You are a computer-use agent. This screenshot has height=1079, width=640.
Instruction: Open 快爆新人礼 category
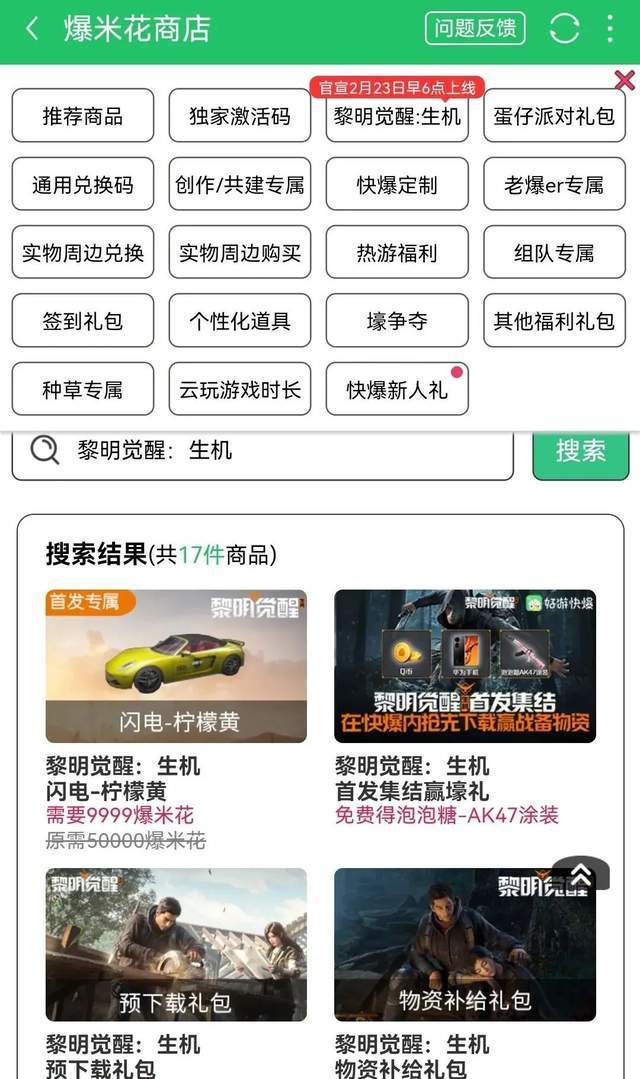(x=397, y=390)
